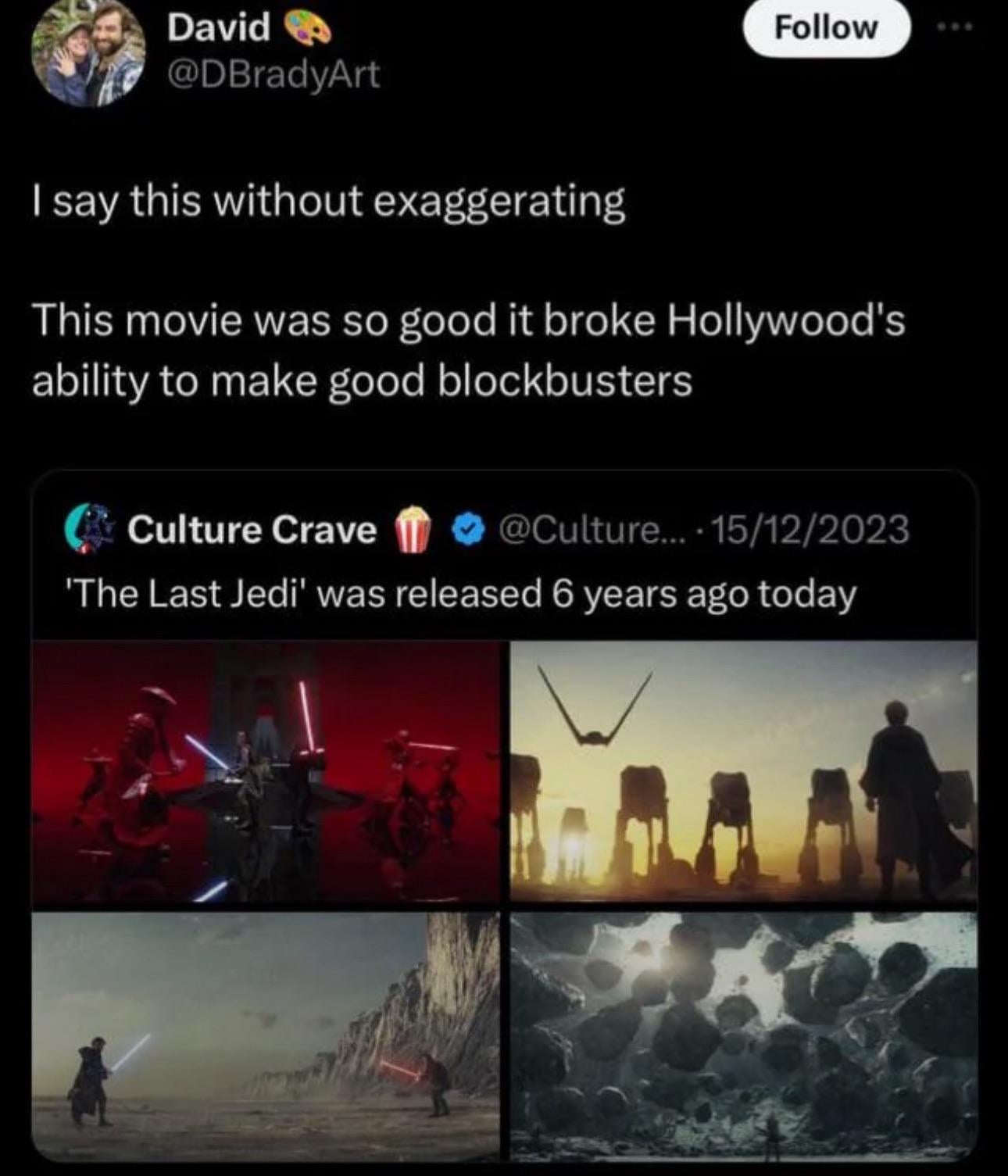View the AT-AT walkers sunset image

[742, 772]
